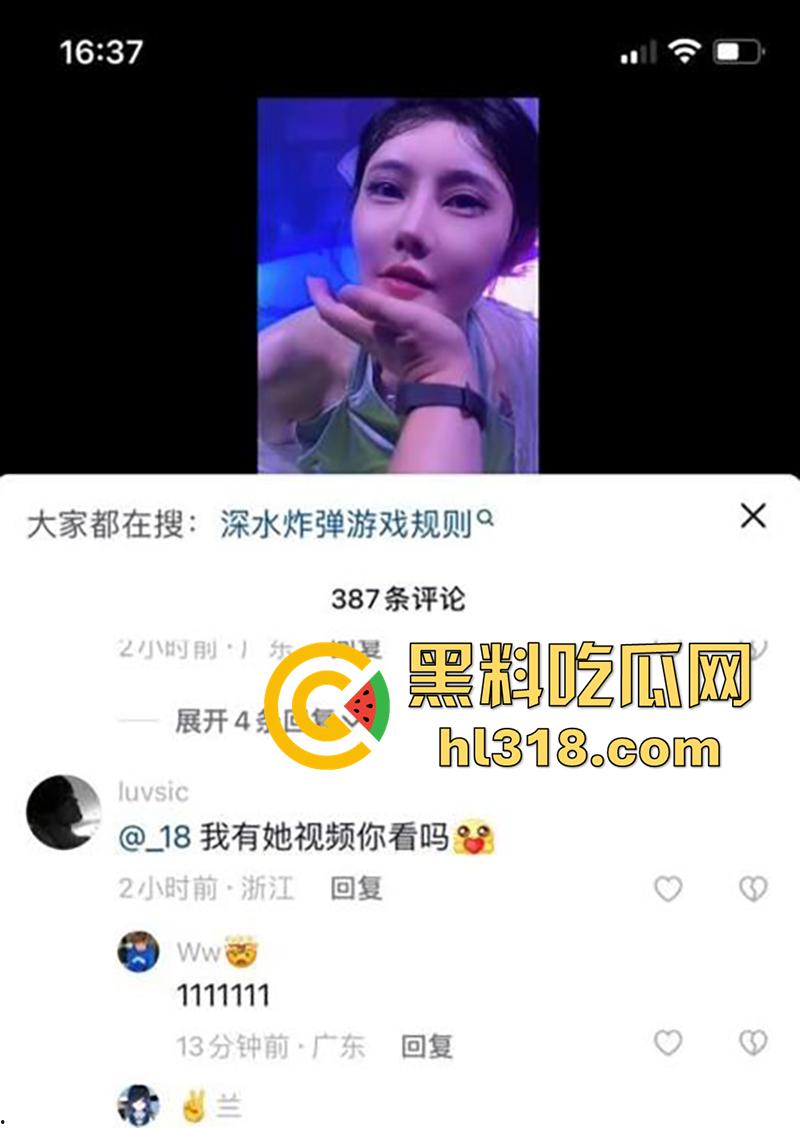Tap the magnifier icon beside the search suggestion
This screenshot has width=800, height=1128.
tap(487, 518)
